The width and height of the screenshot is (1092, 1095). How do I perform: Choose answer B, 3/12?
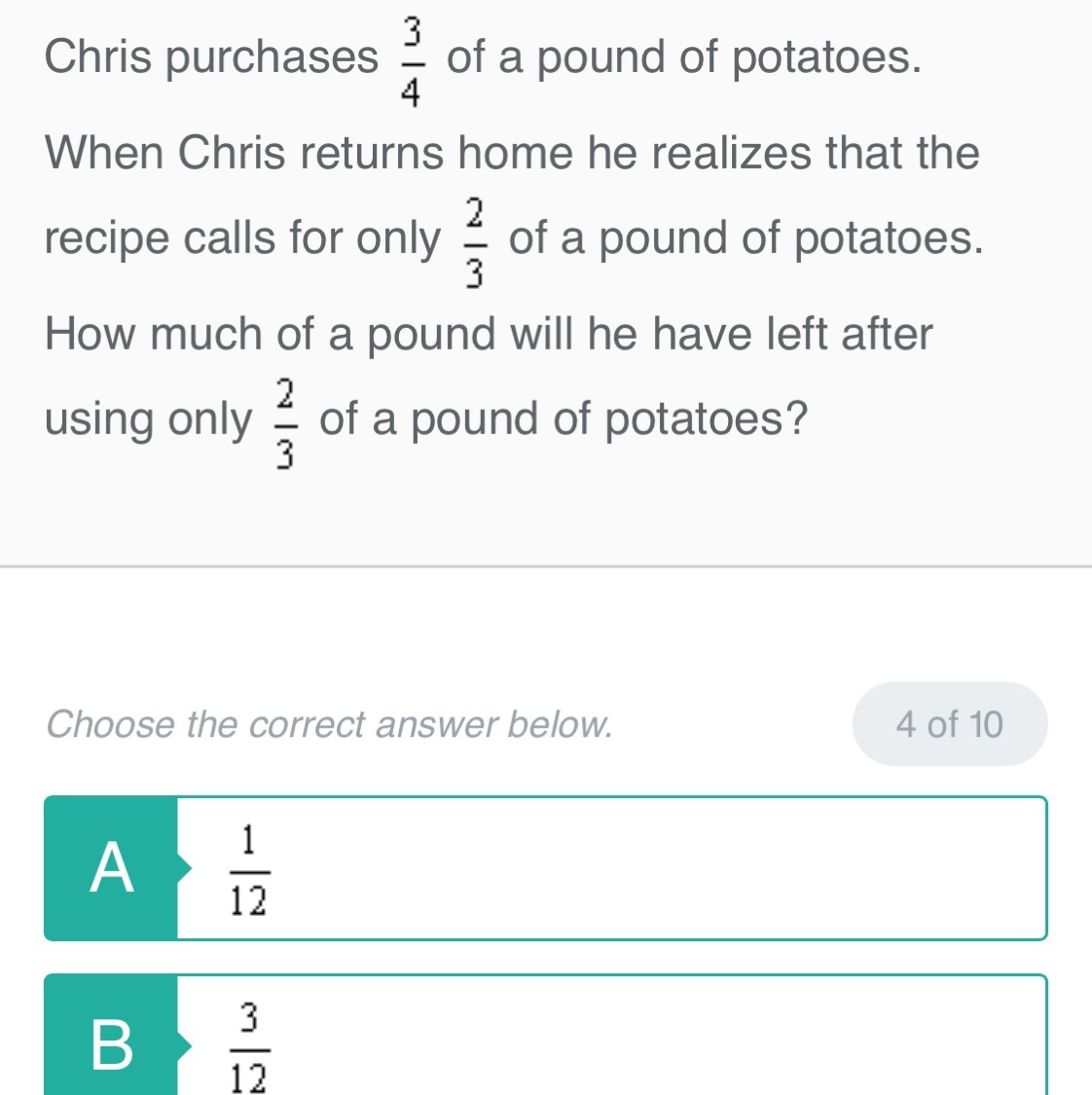(545, 1038)
